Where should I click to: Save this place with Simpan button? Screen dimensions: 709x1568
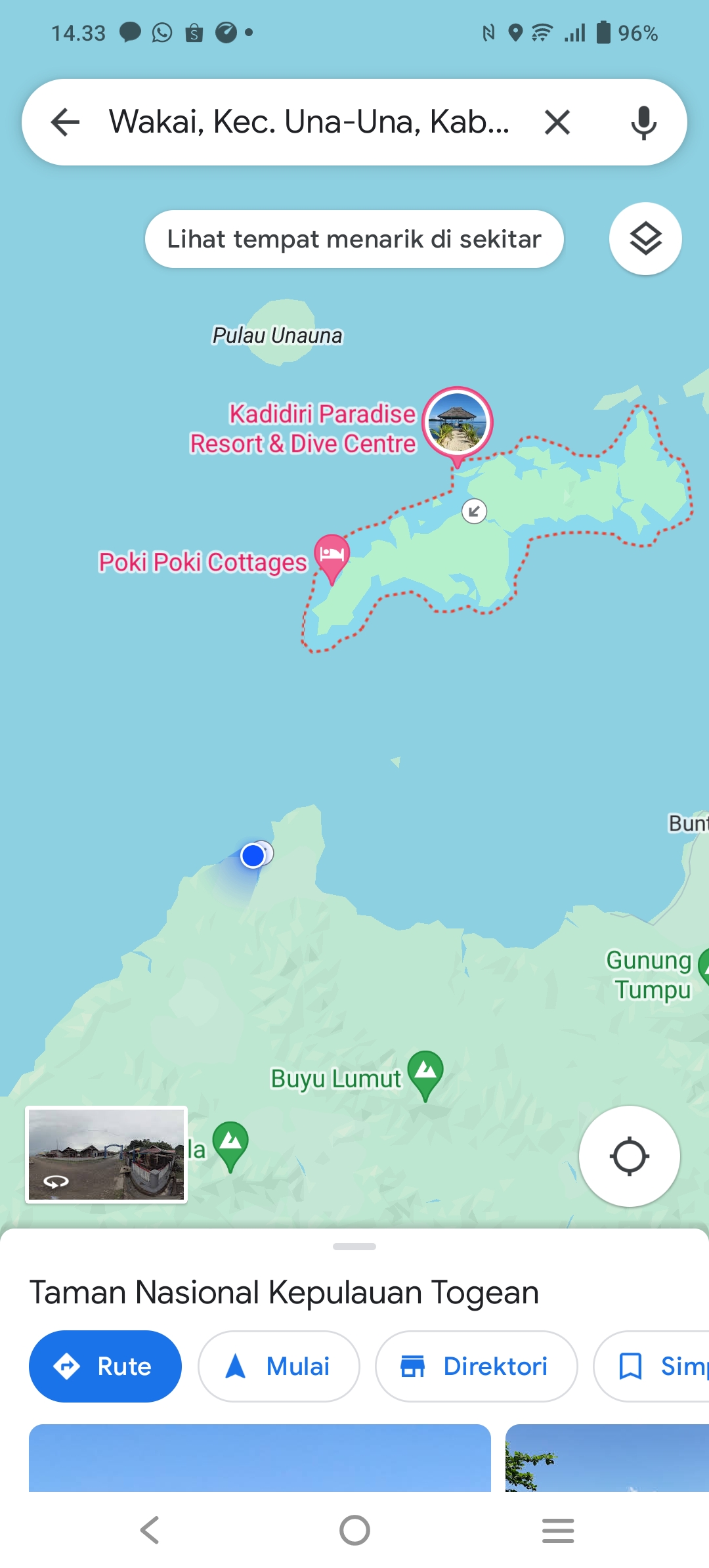651,1366
